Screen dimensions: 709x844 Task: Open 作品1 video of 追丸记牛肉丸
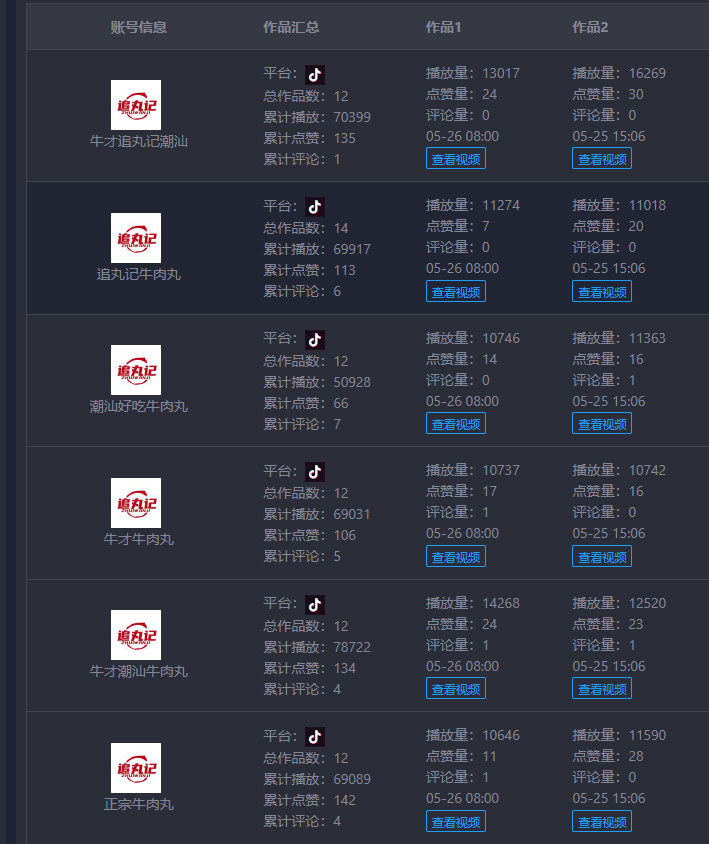coord(455,292)
